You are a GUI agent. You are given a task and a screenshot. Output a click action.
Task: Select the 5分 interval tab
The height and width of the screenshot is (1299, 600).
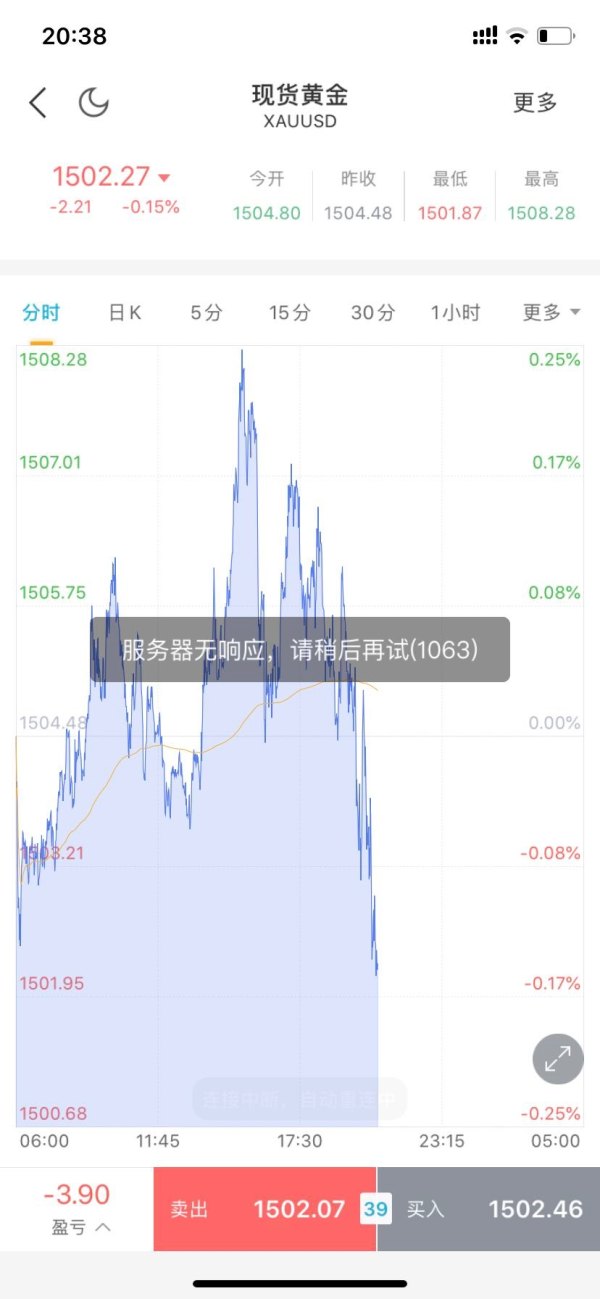(206, 313)
